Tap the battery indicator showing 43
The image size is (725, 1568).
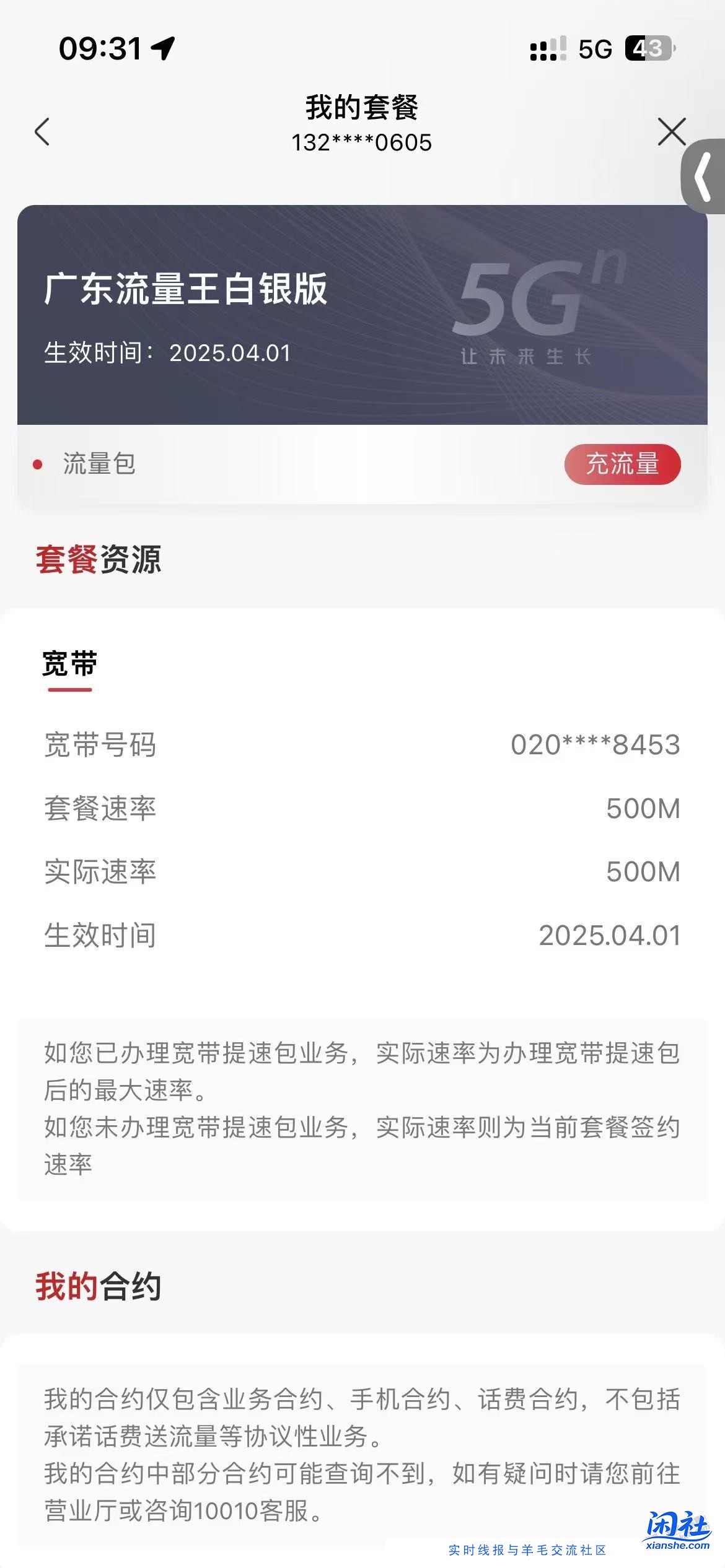point(648,49)
